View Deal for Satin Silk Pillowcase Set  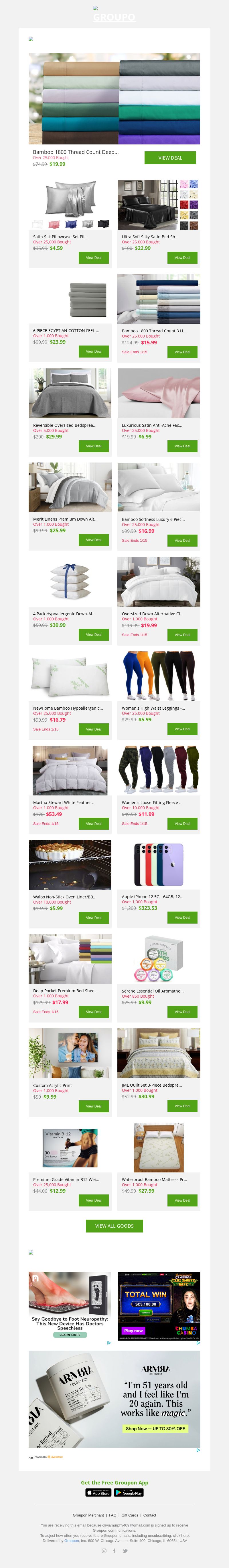pyautogui.click(x=93, y=257)
